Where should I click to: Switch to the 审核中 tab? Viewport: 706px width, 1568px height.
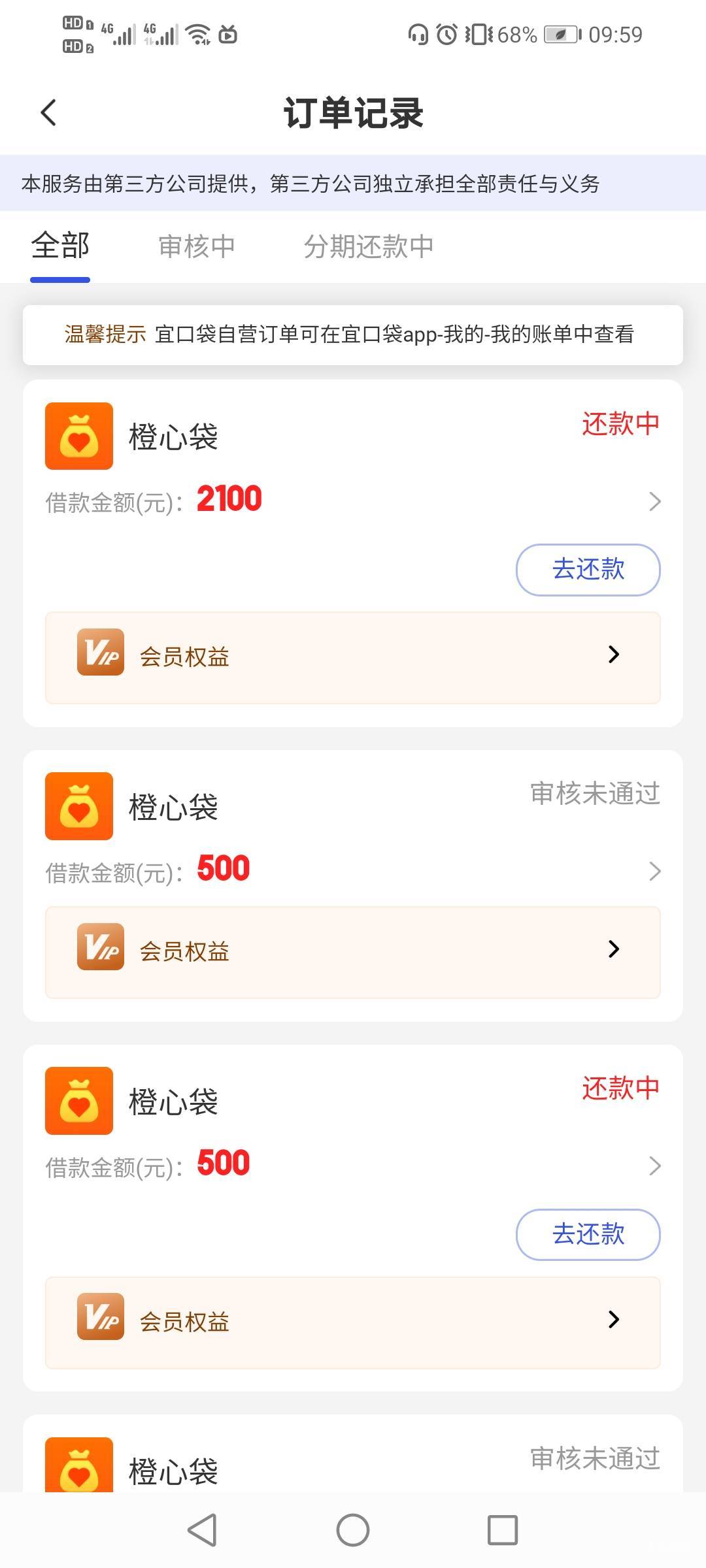pyautogui.click(x=196, y=246)
